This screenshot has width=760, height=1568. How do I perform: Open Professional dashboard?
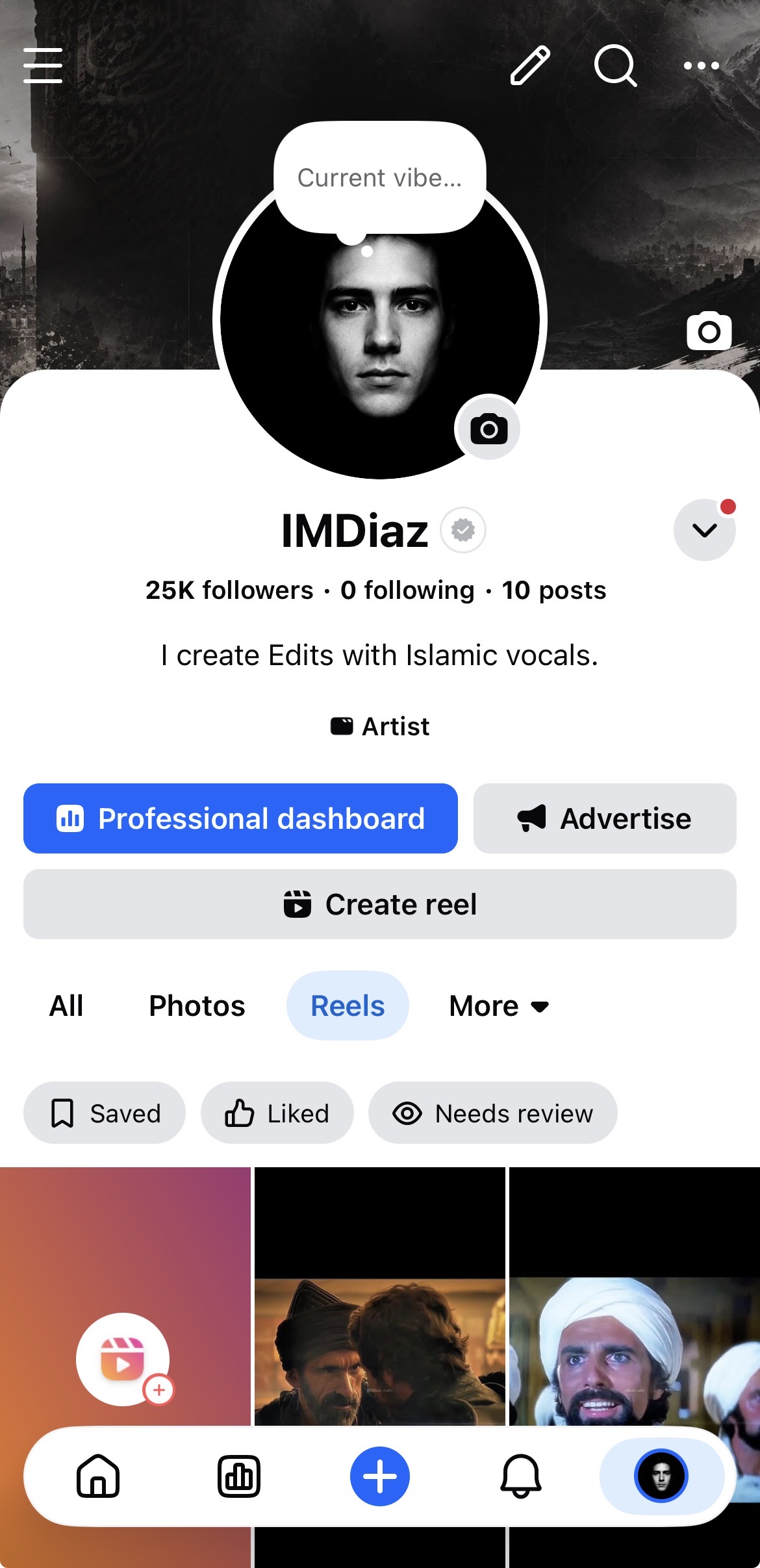coord(240,818)
